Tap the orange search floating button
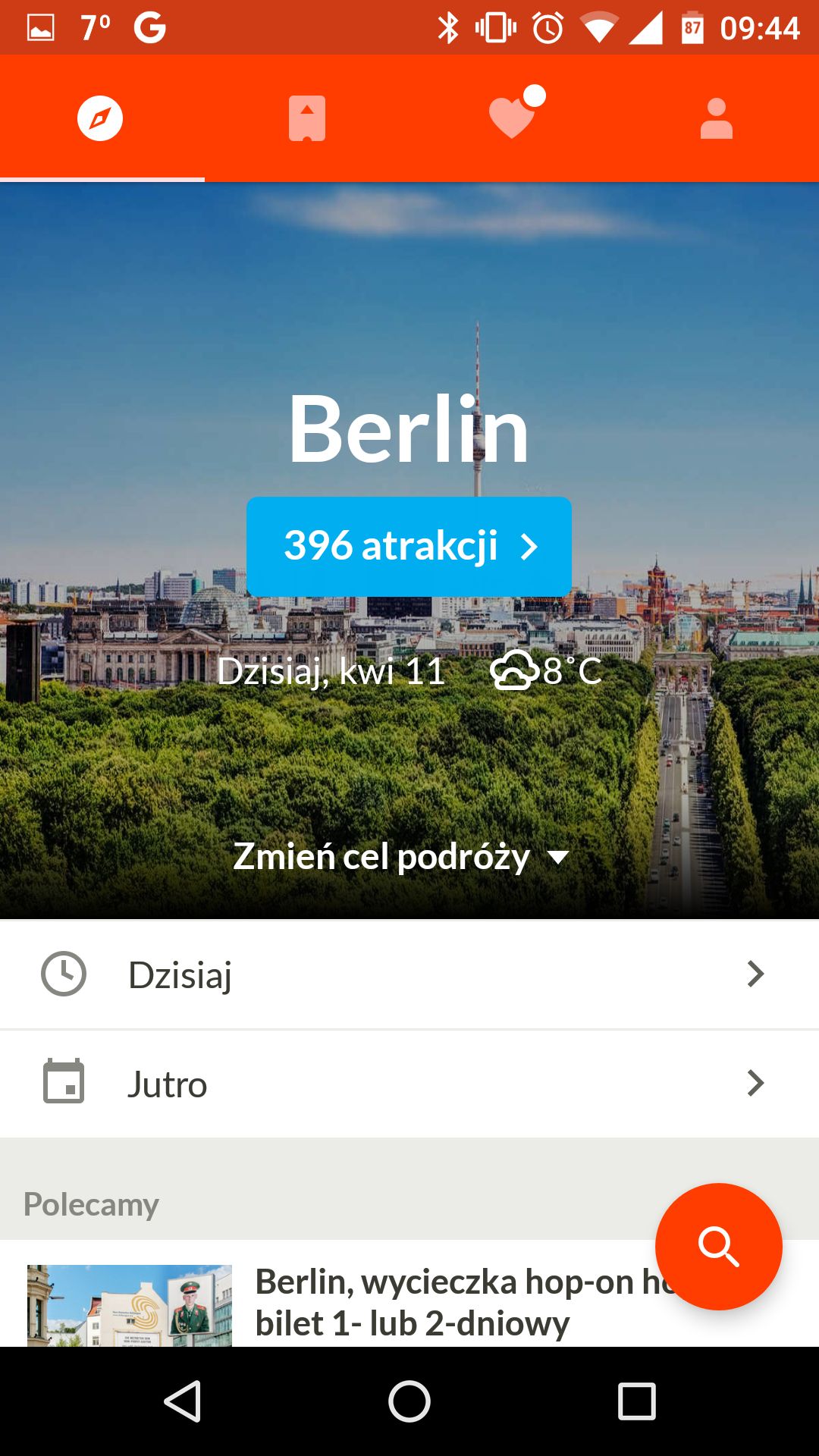This screenshot has height=1456, width=819. tap(719, 1247)
